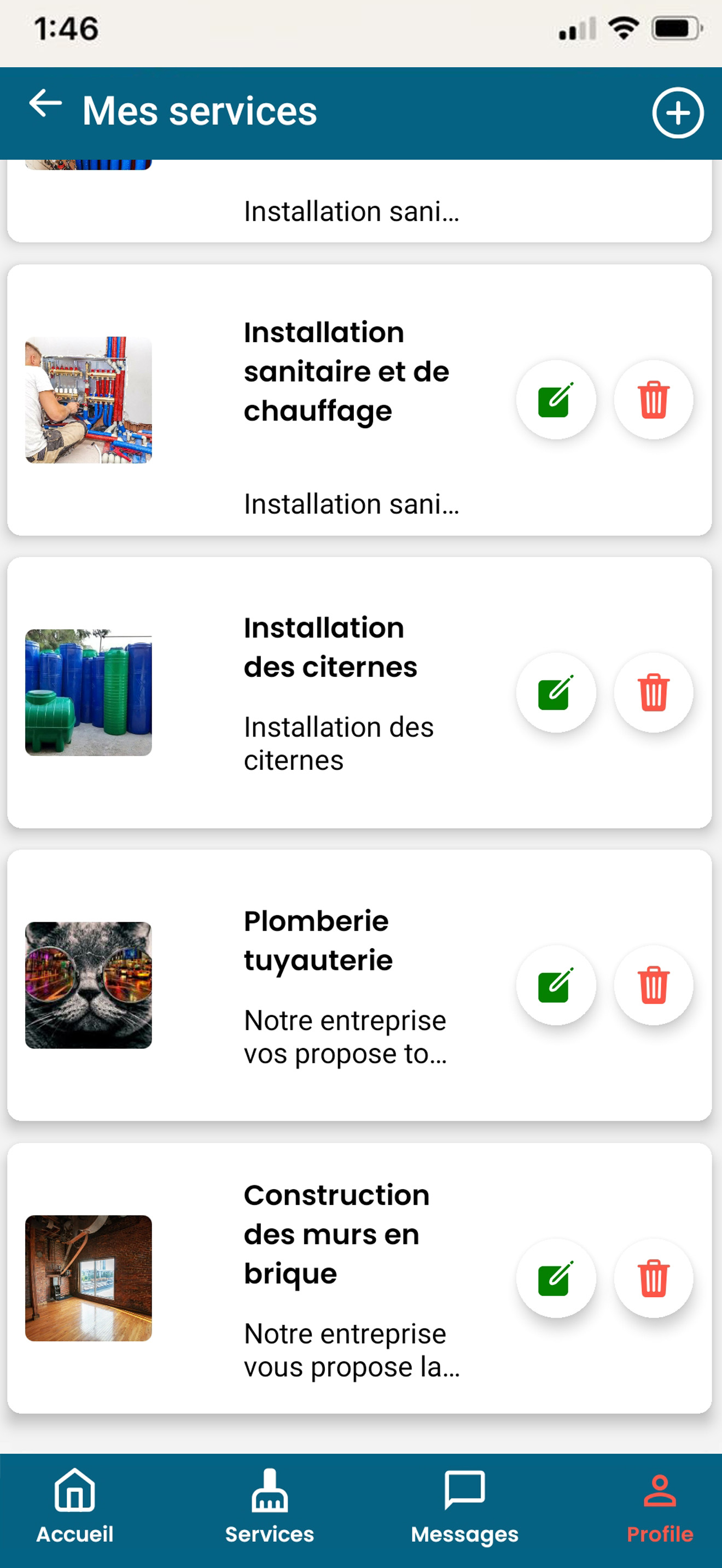
Task: Edit the Installation des citernes service
Action: [x=556, y=692]
